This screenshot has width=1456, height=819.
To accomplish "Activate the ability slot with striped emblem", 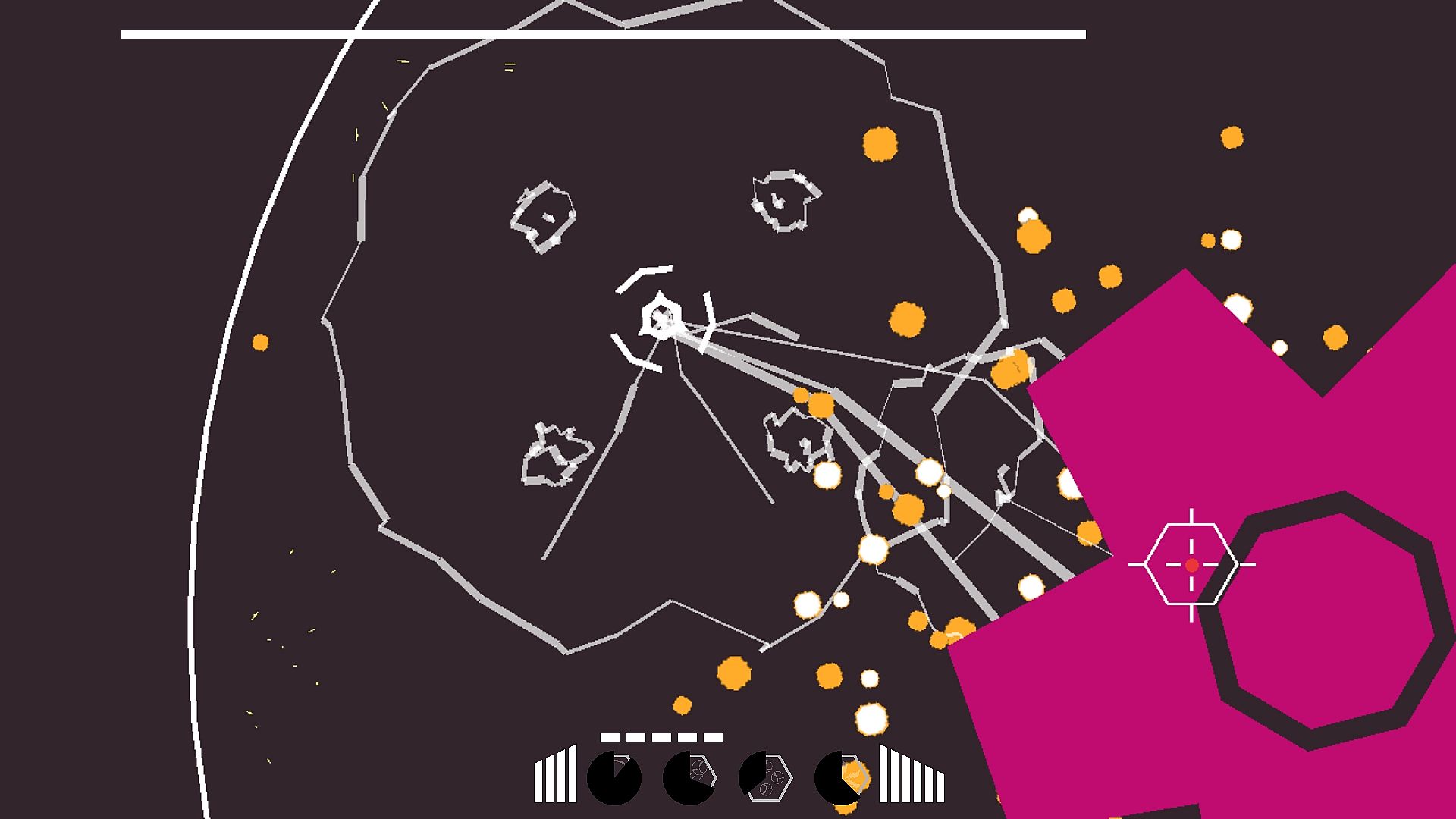I will tap(842, 777).
